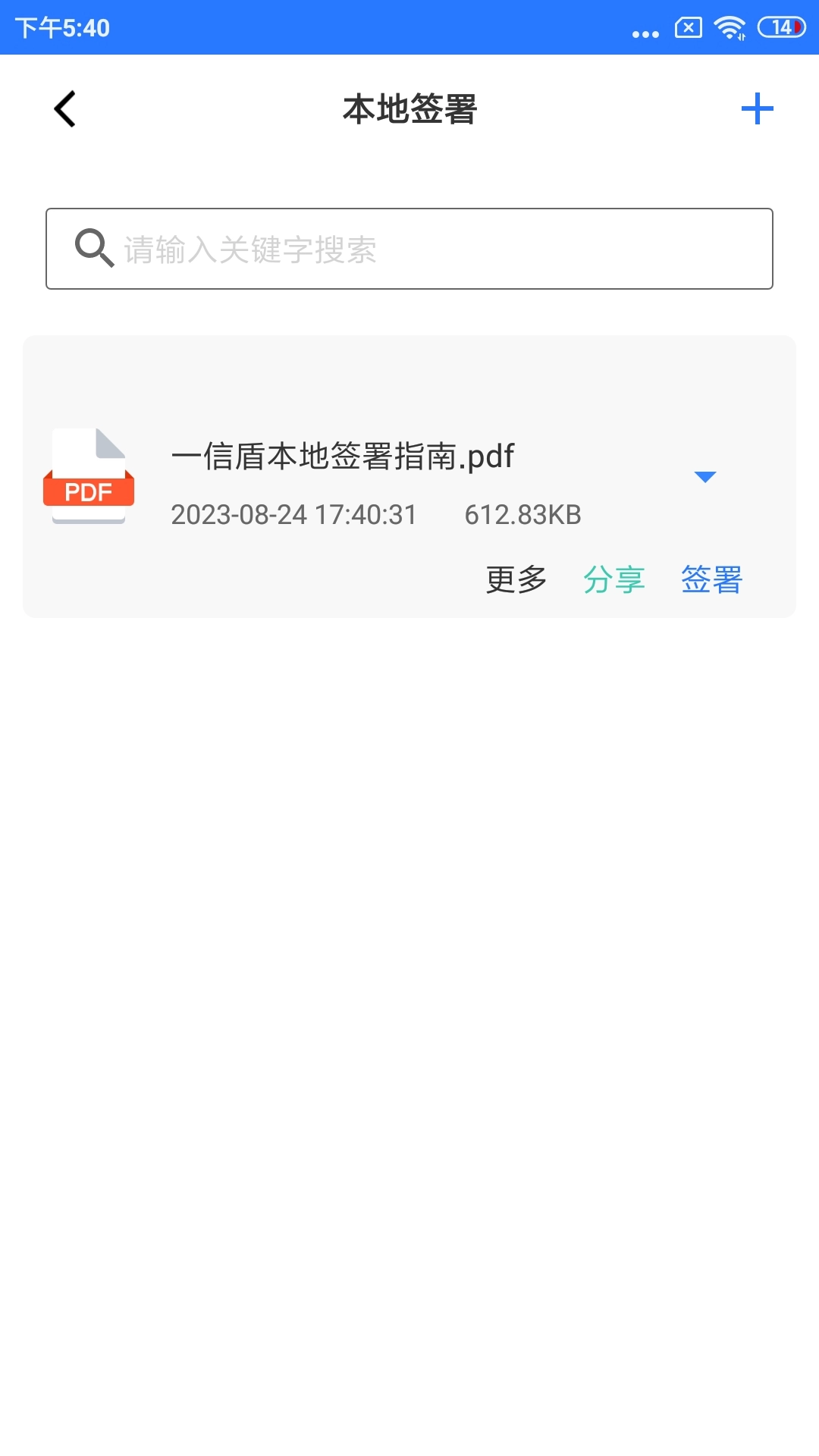Tap the battery indicator showing 14
This screenshot has height=1456, width=819.
tap(780, 28)
